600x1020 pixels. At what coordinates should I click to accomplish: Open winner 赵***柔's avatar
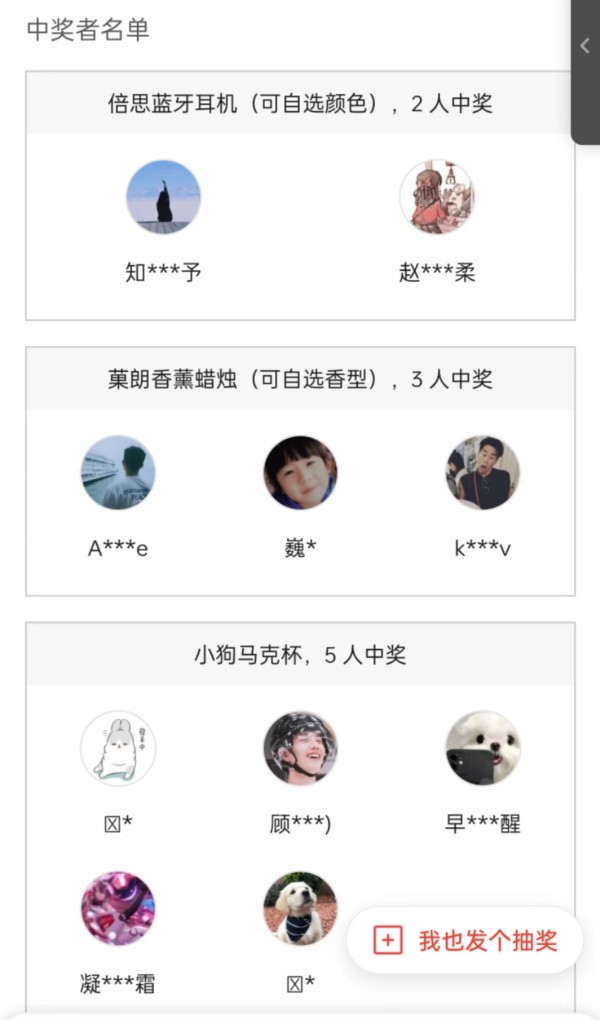coord(437,197)
